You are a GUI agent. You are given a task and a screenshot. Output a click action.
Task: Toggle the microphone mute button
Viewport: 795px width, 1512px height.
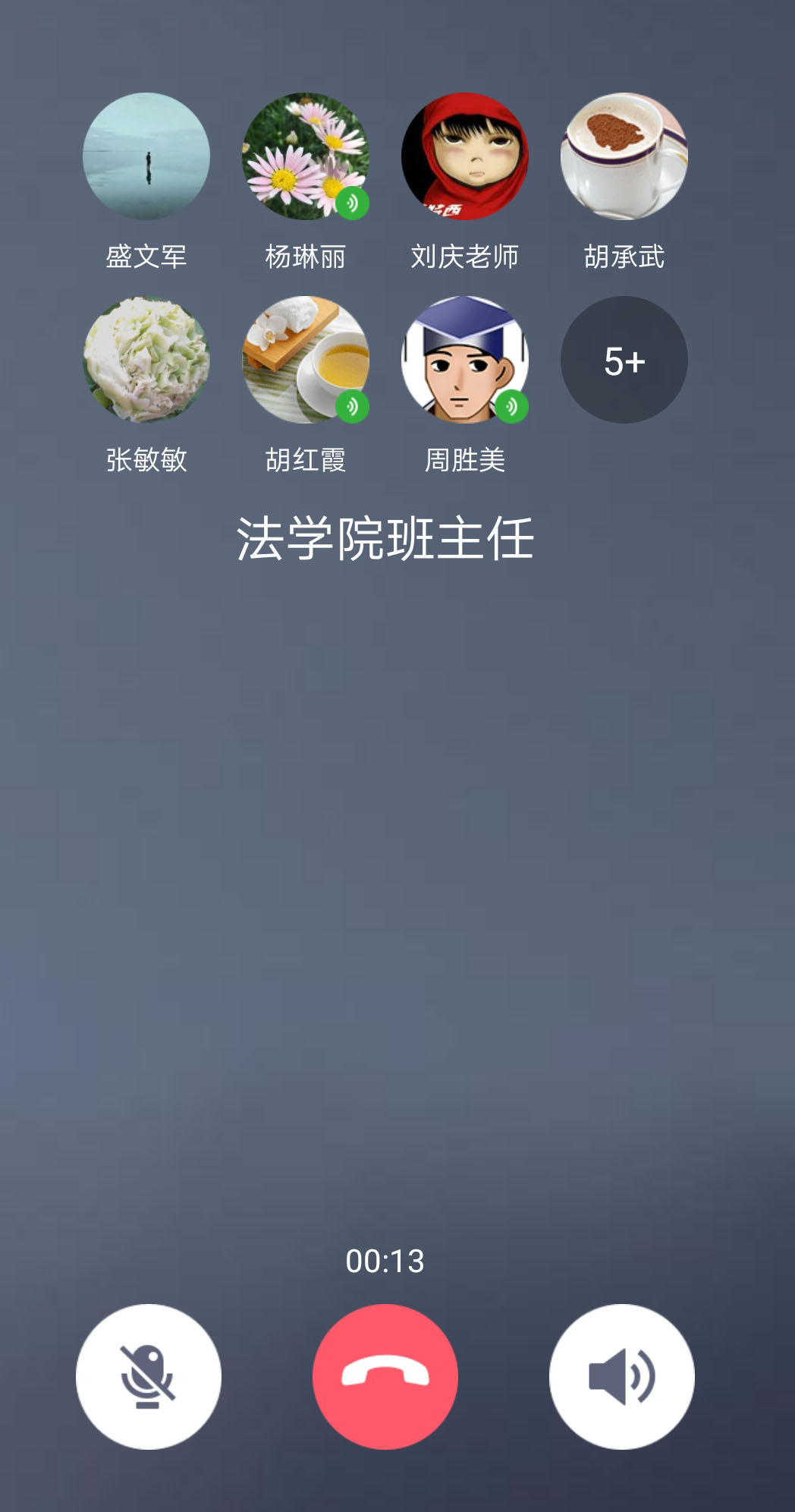click(149, 1376)
